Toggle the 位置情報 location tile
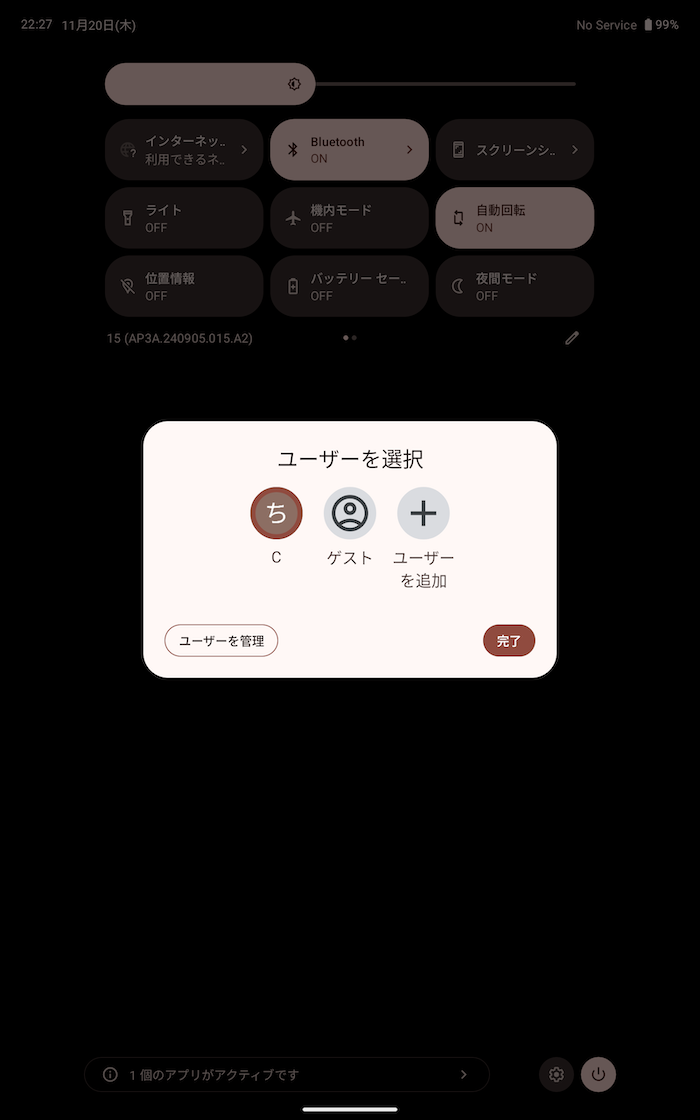 pos(184,287)
